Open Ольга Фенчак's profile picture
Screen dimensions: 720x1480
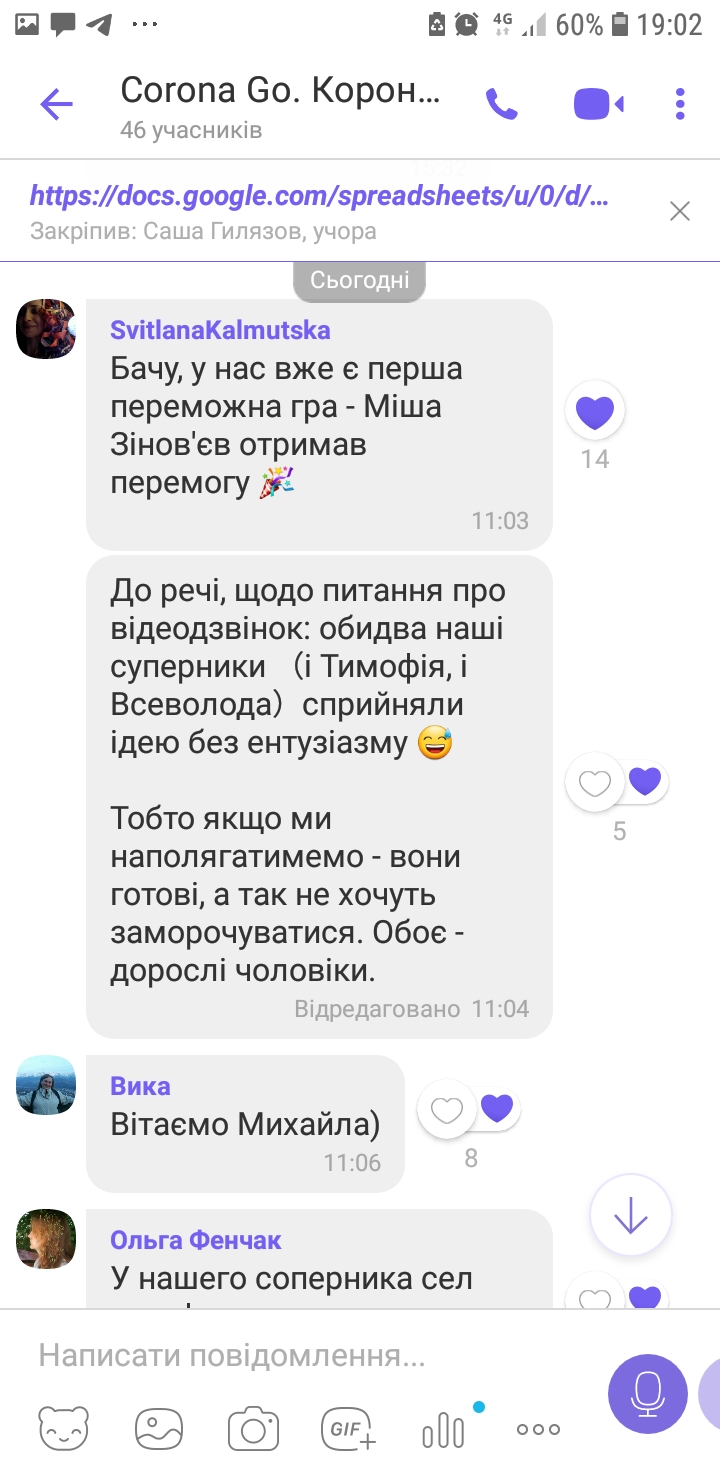(x=46, y=1239)
